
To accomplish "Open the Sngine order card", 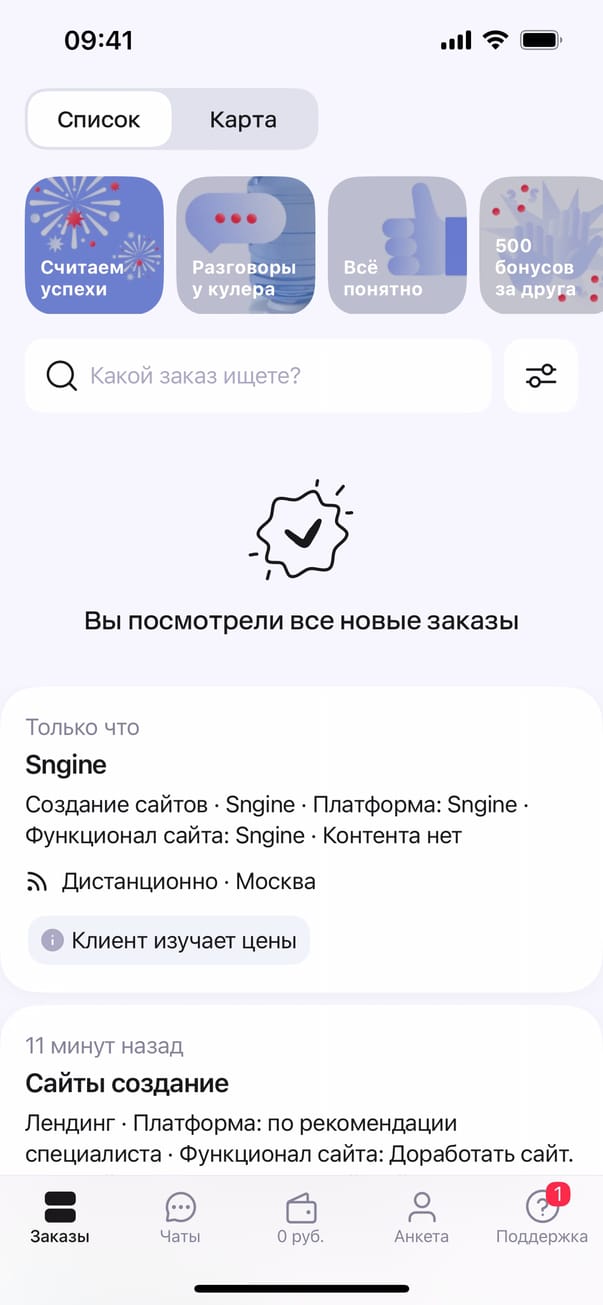I will click(301, 800).
